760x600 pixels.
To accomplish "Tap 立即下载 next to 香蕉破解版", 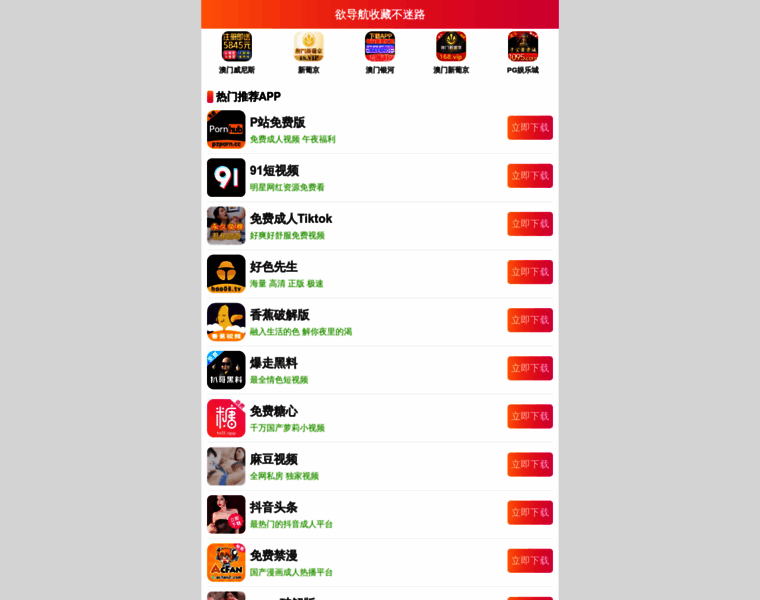I will pos(529,320).
